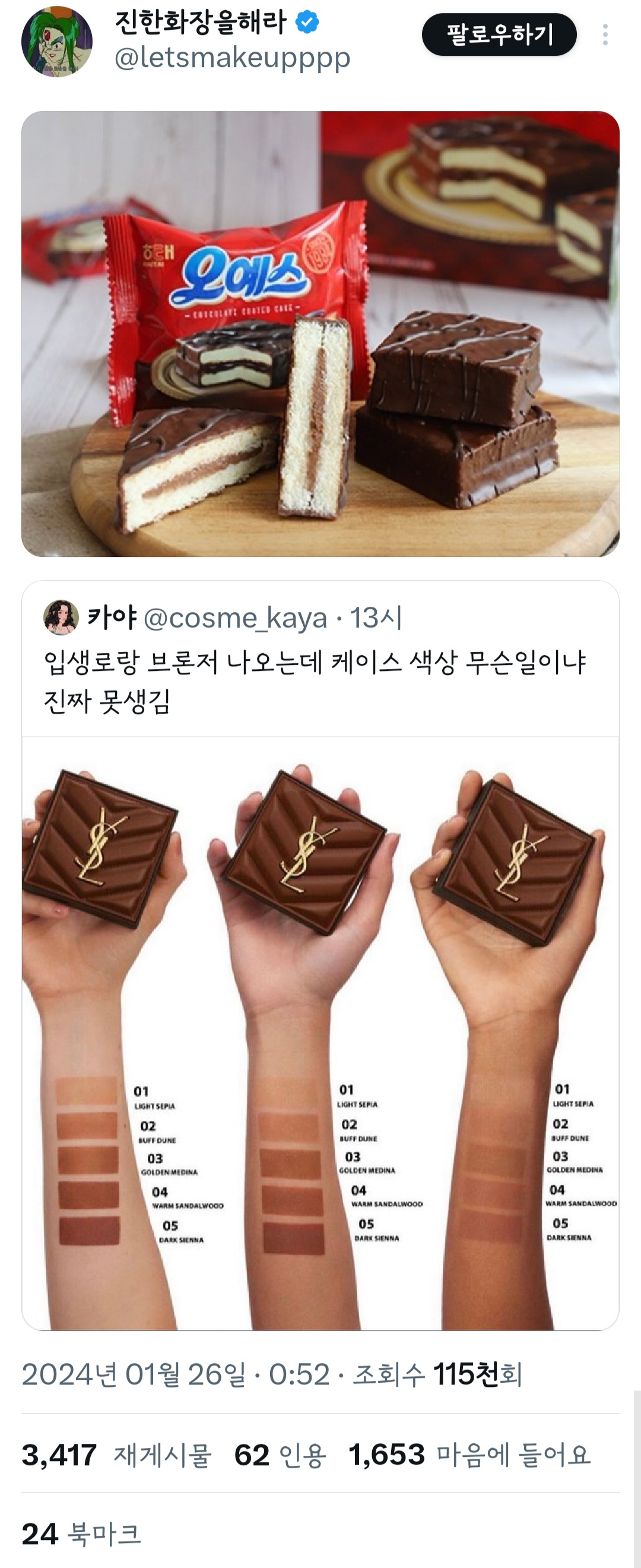Open the tweet's overflow menu
The image size is (641, 1568).
tap(604, 34)
